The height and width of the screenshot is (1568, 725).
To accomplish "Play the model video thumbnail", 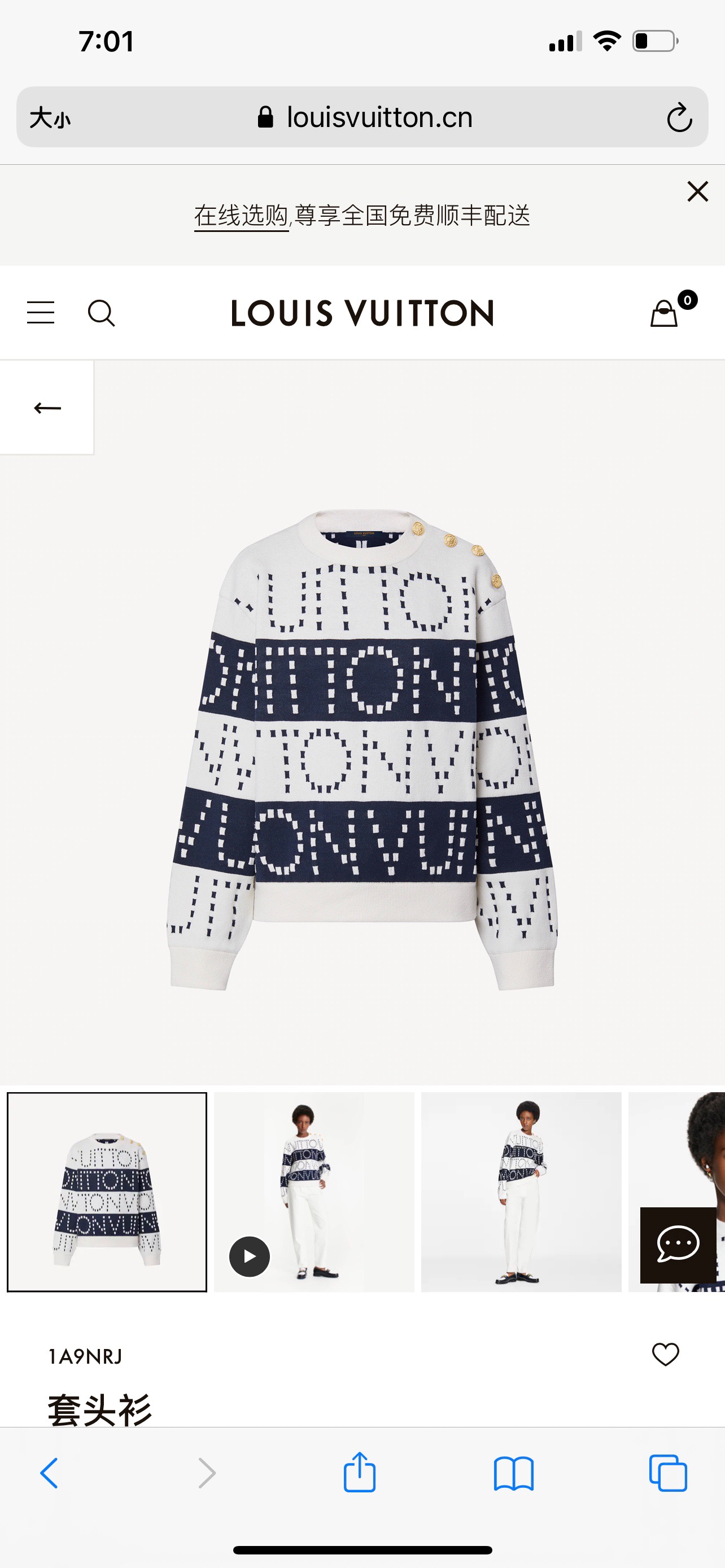I will 250,1256.
